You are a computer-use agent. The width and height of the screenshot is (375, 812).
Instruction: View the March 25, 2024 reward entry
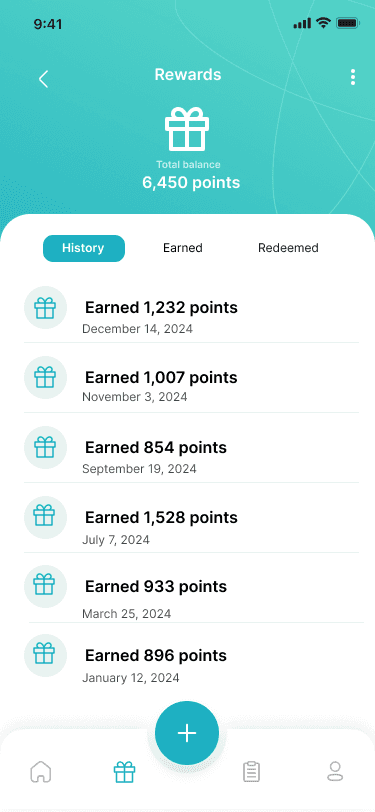(191, 591)
